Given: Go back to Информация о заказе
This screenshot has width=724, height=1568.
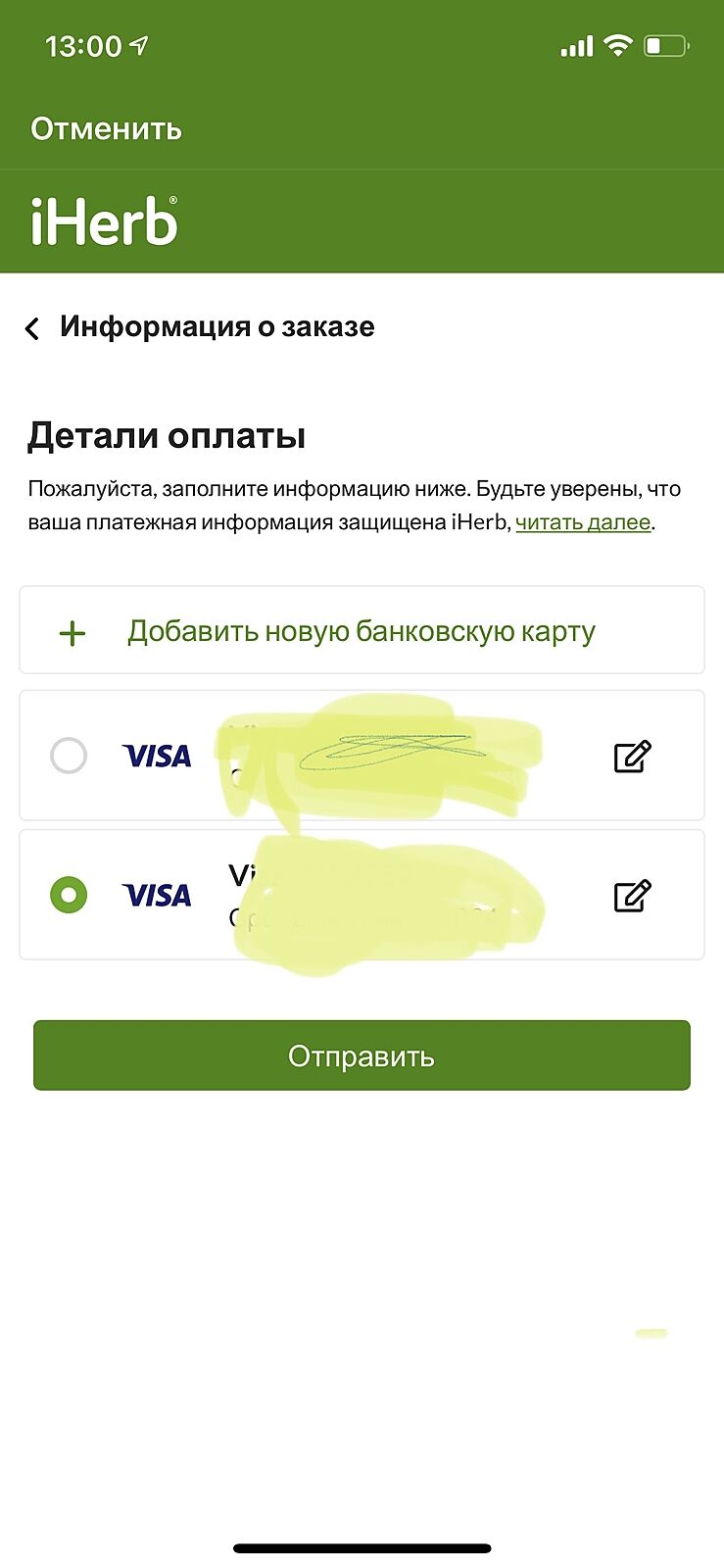Looking at the screenshot, I should (33, 328).
